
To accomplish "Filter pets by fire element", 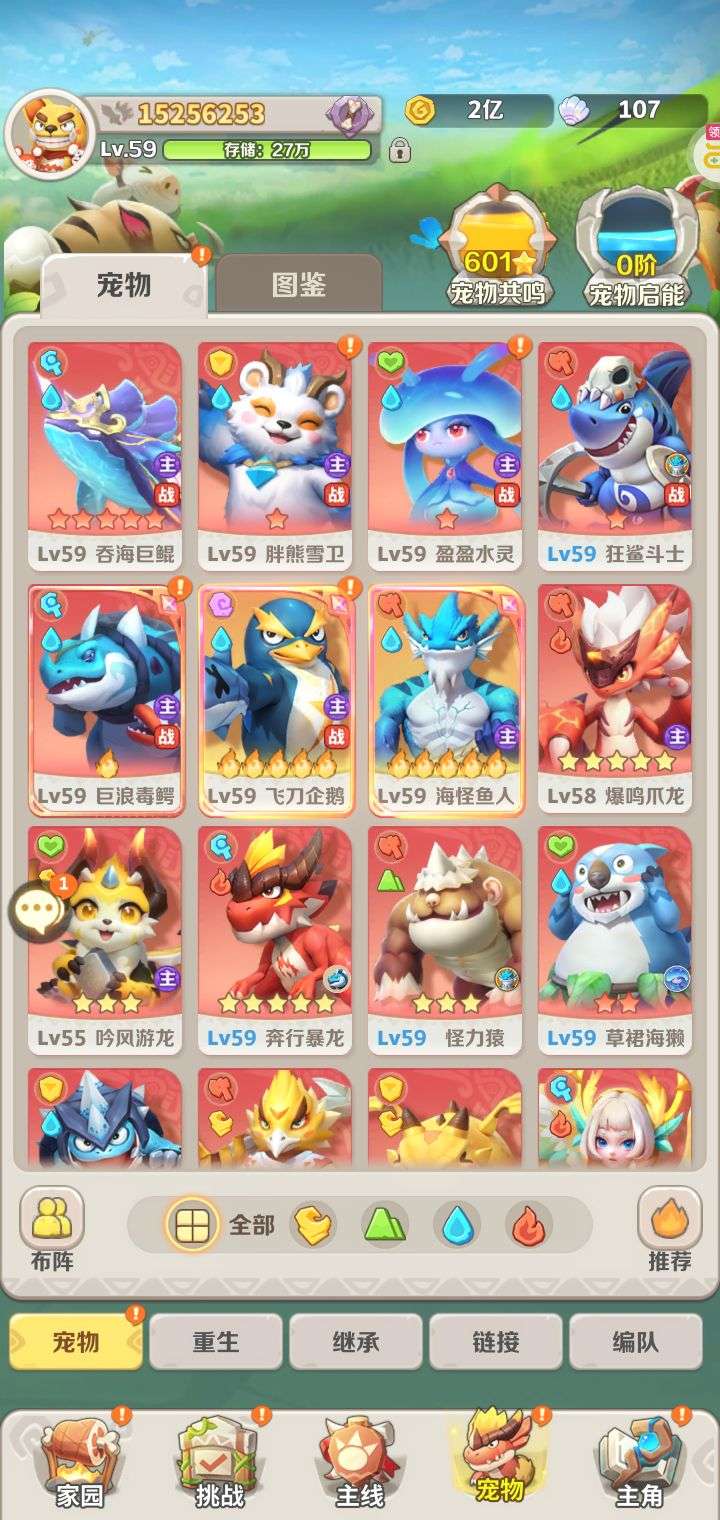I will click(528, 1225).
